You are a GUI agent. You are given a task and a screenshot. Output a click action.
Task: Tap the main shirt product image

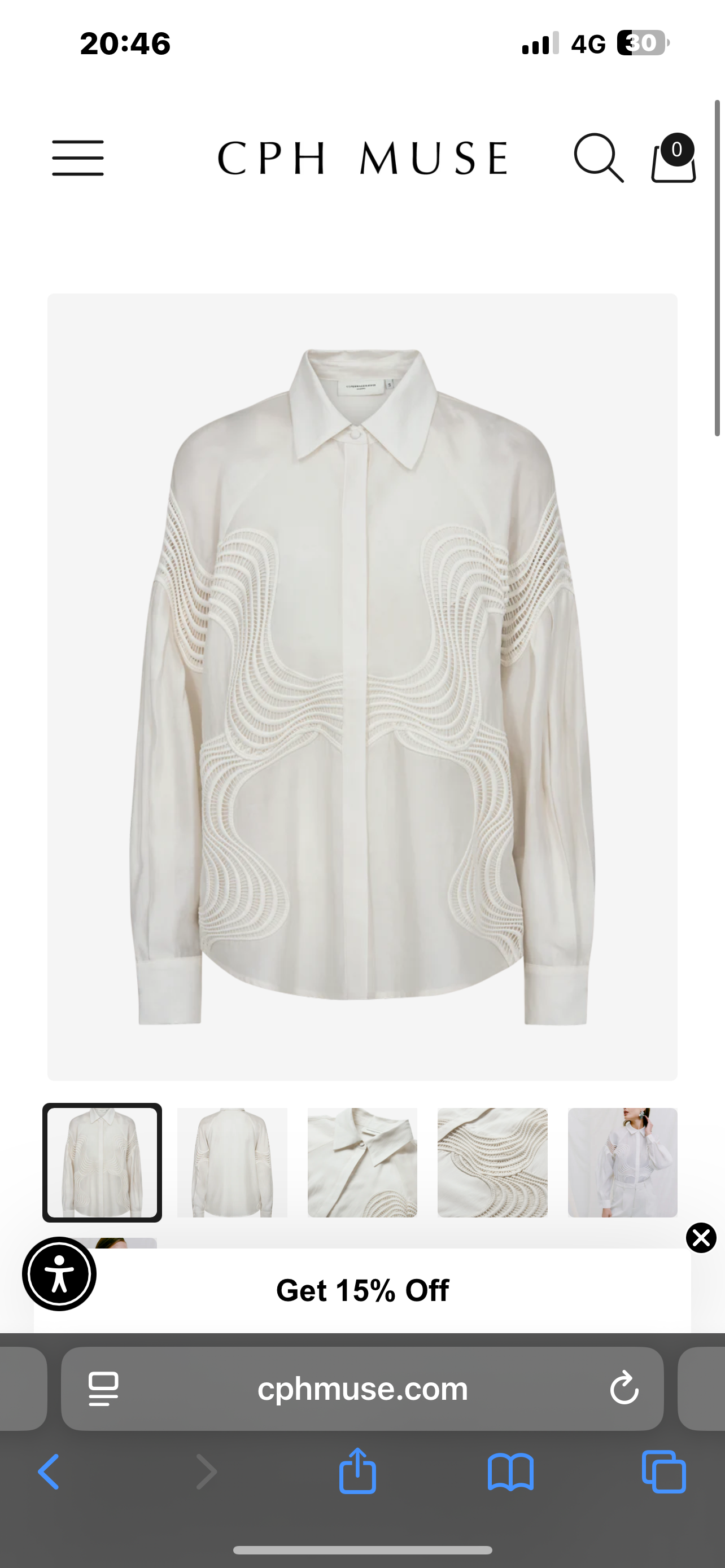tap(362, 686)
